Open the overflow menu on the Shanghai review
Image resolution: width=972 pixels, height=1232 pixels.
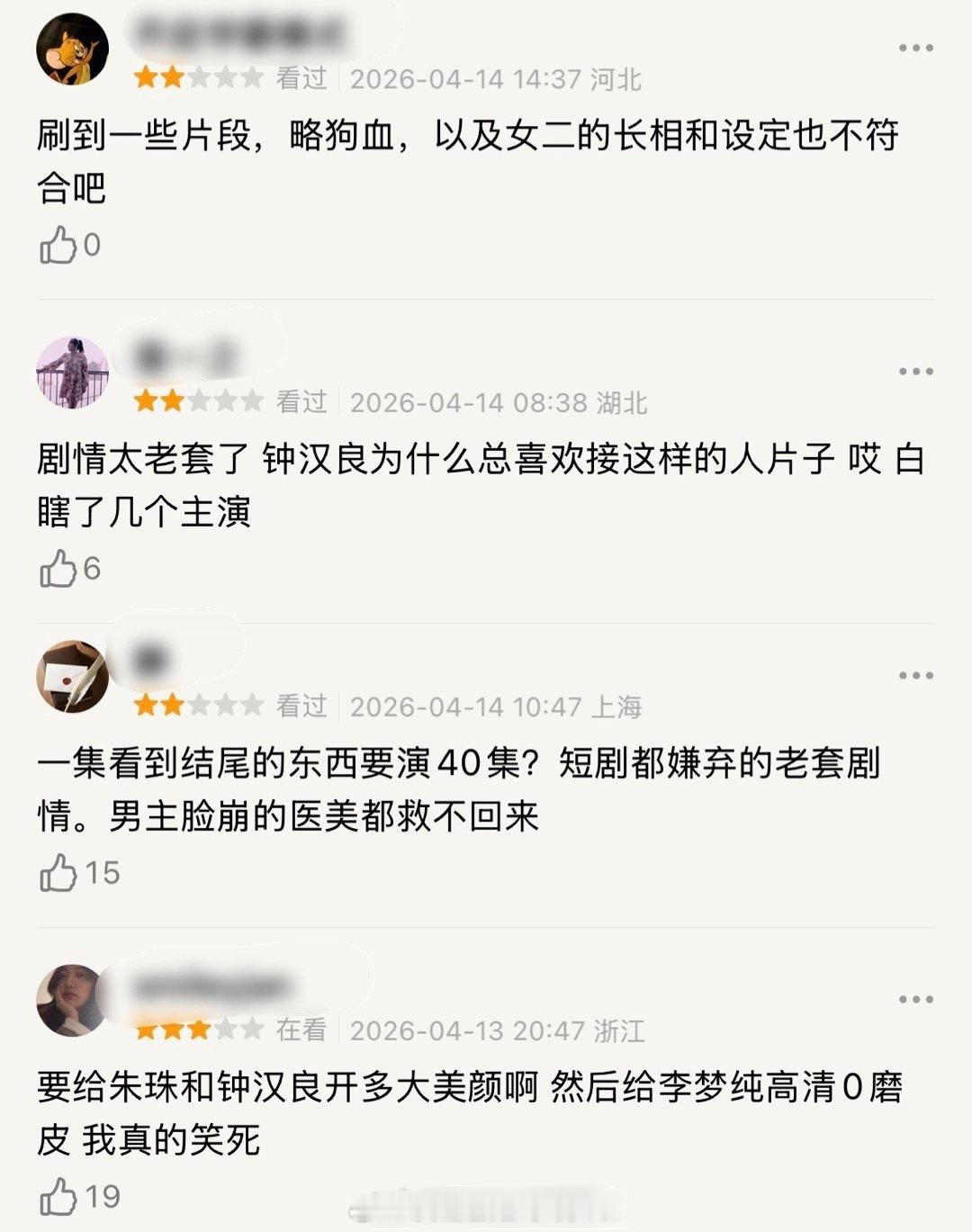tap(915, 675)
